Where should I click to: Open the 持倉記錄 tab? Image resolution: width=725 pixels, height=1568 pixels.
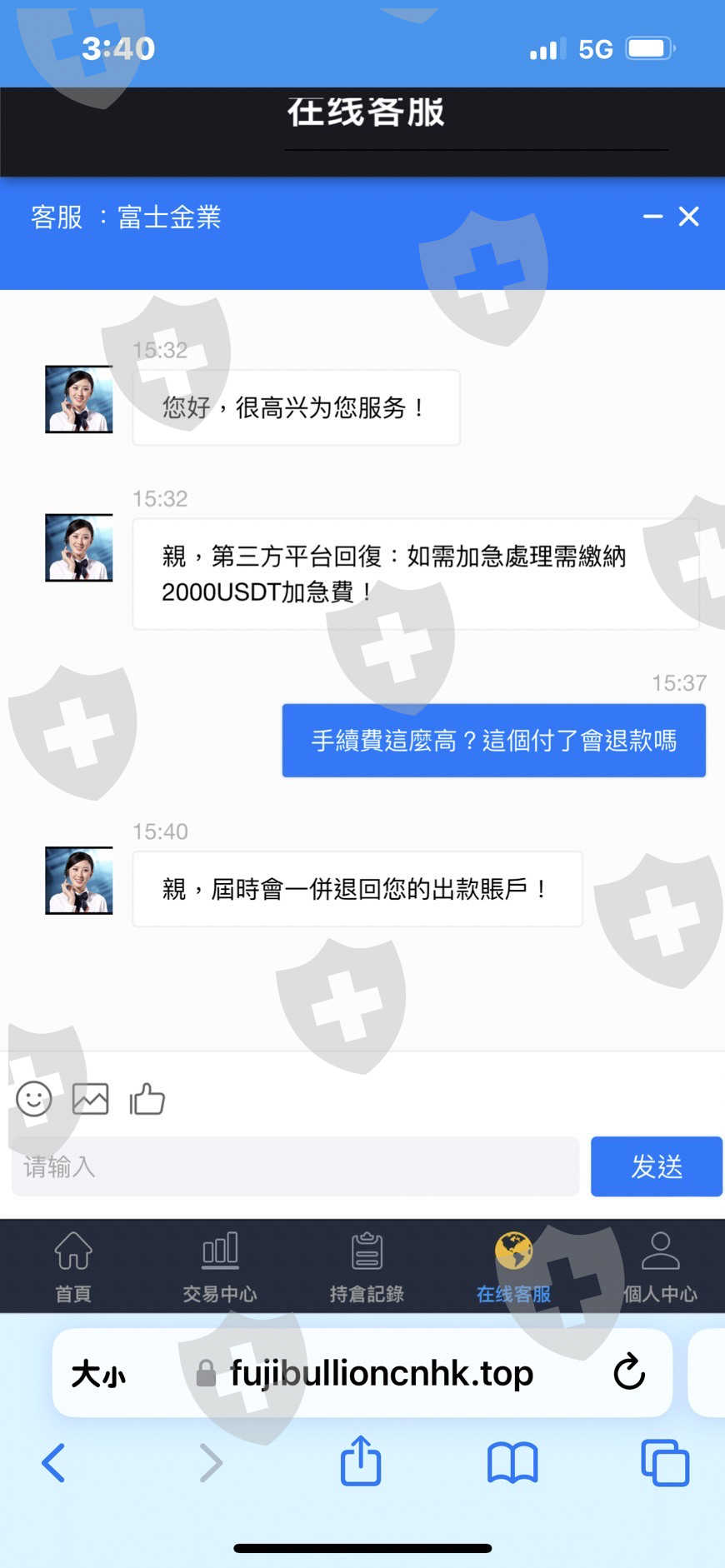[367, 1266]
